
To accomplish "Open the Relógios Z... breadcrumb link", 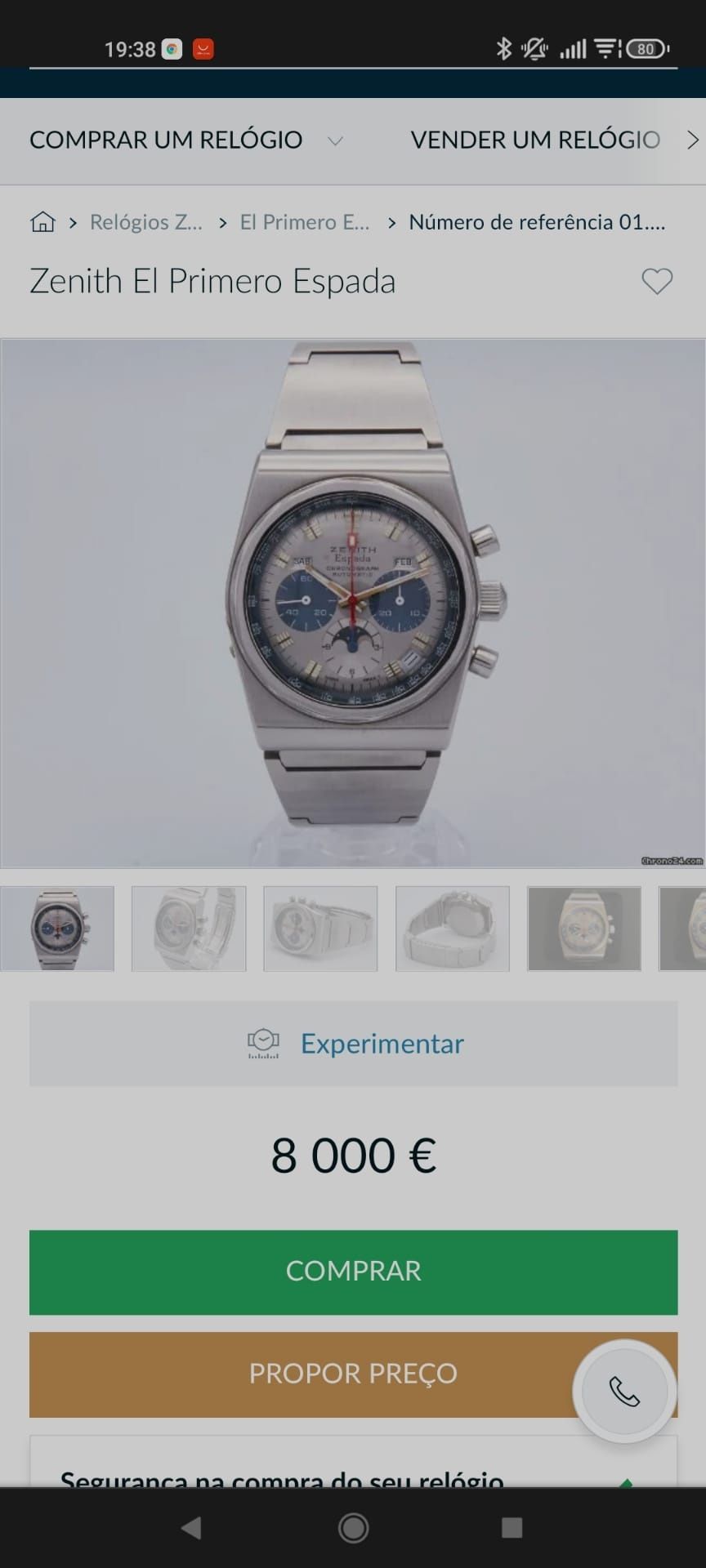I will (x=145, y=222).
